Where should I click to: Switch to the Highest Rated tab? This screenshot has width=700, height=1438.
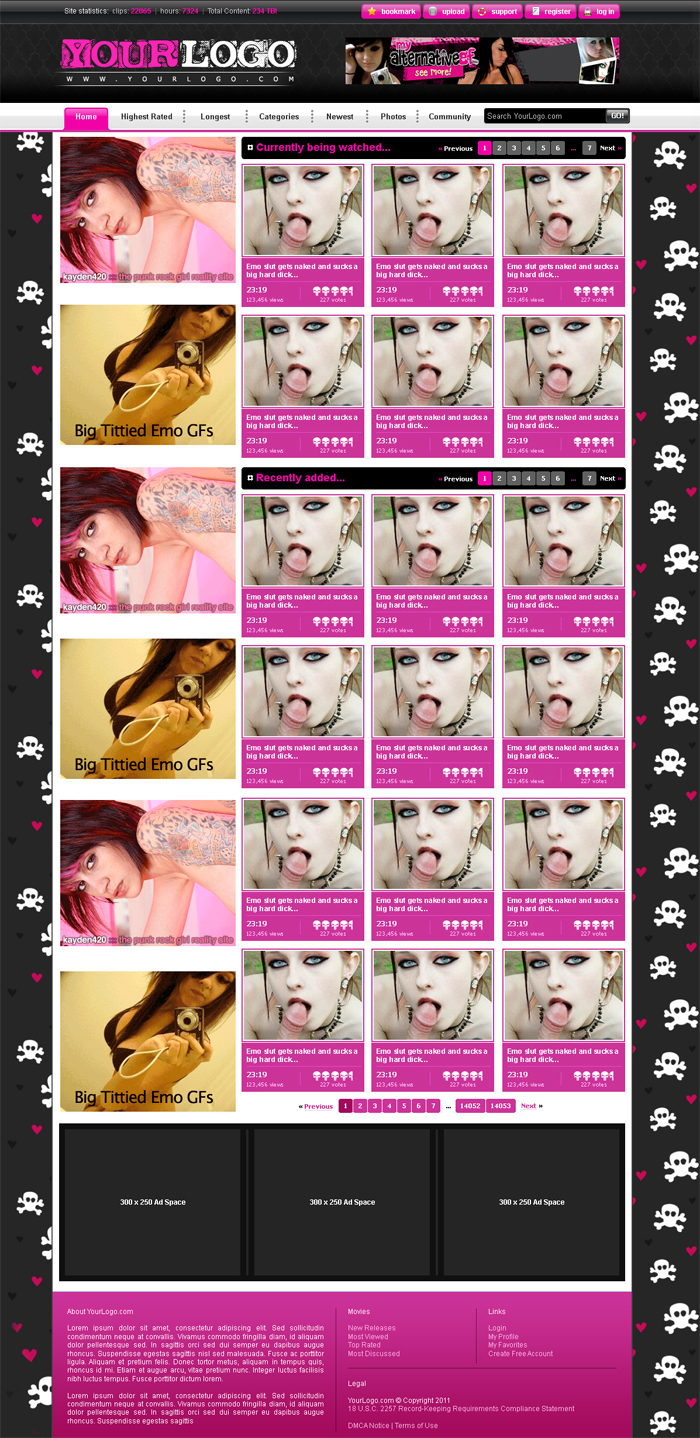tap(146, 117)
